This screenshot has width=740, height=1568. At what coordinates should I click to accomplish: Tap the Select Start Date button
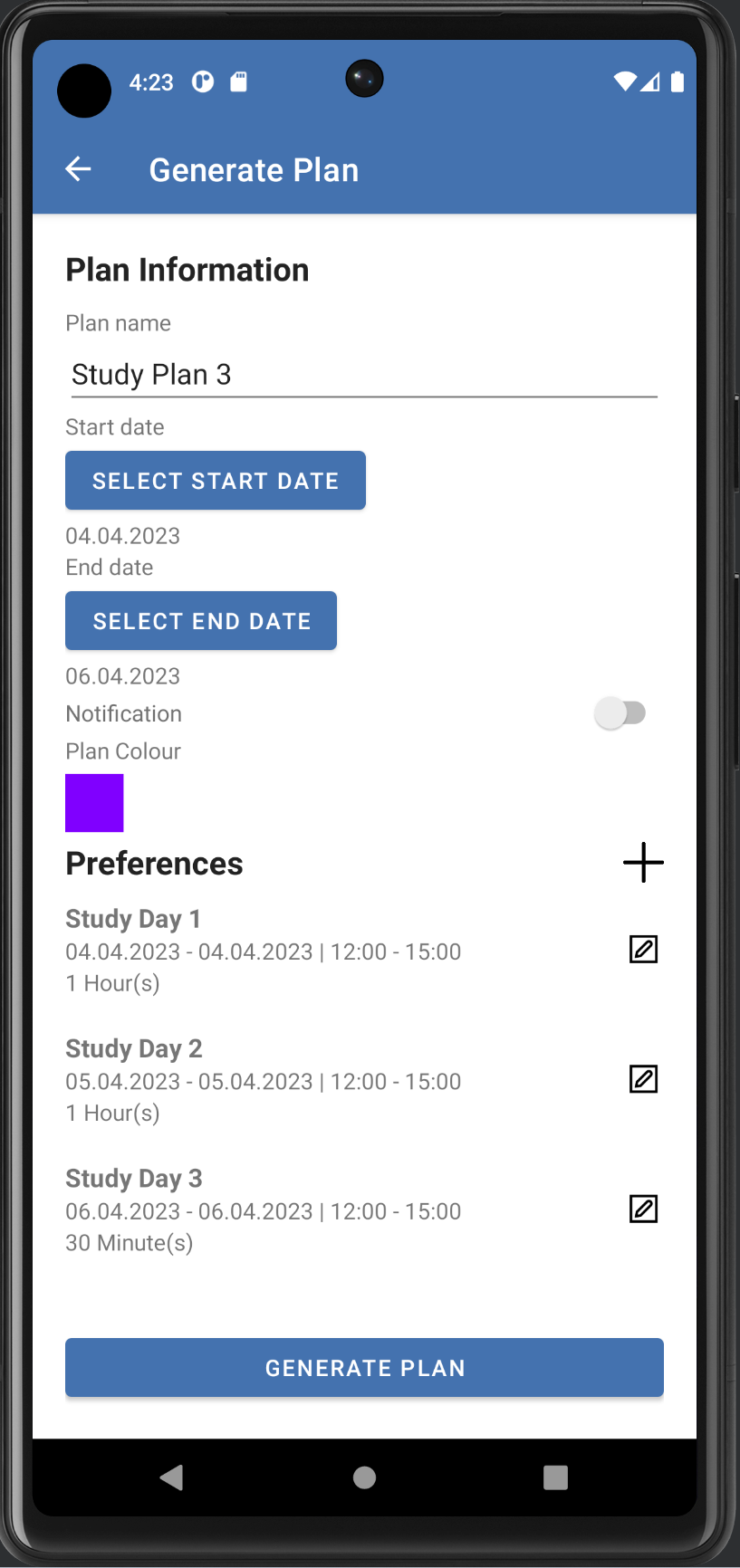point(216,481)
